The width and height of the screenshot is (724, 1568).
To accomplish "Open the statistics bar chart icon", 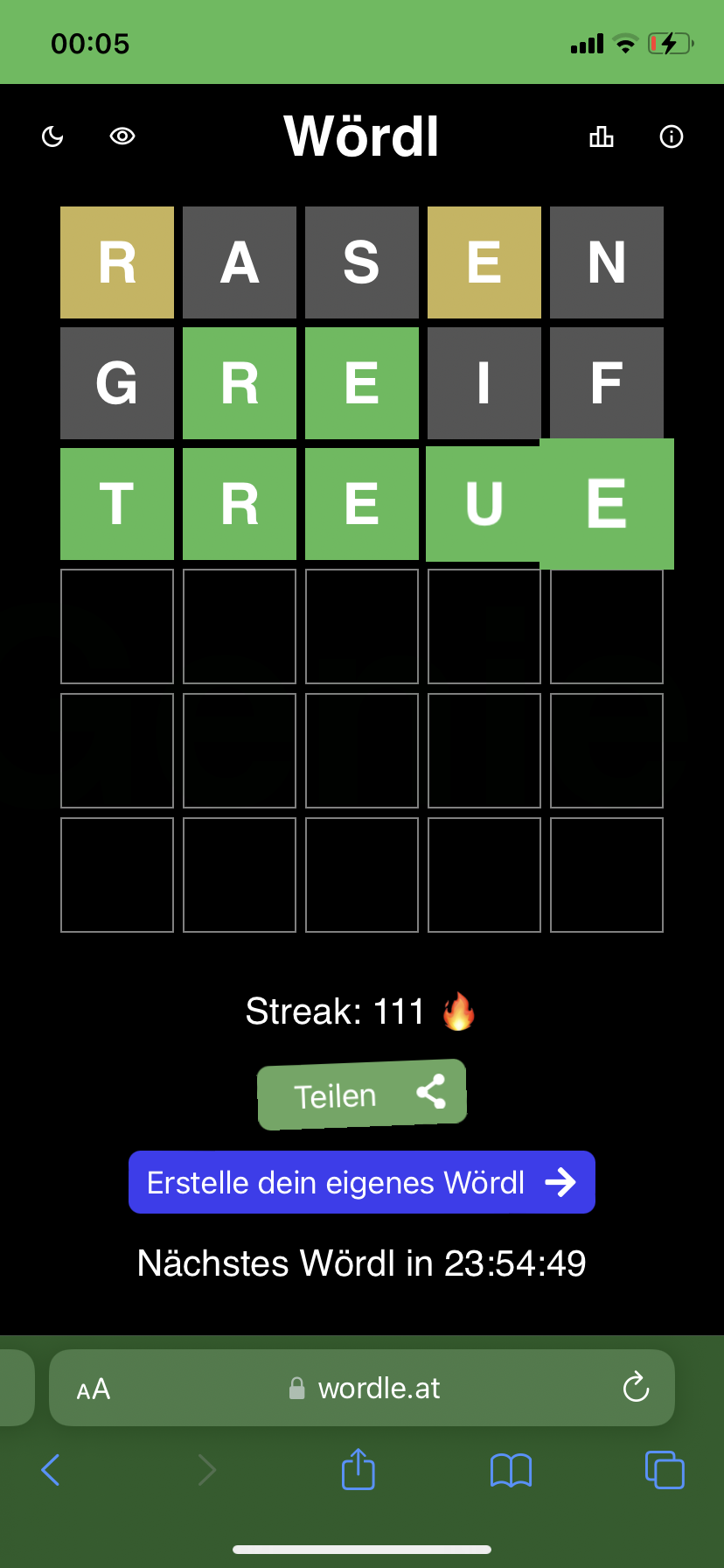I will coord(602,136).
